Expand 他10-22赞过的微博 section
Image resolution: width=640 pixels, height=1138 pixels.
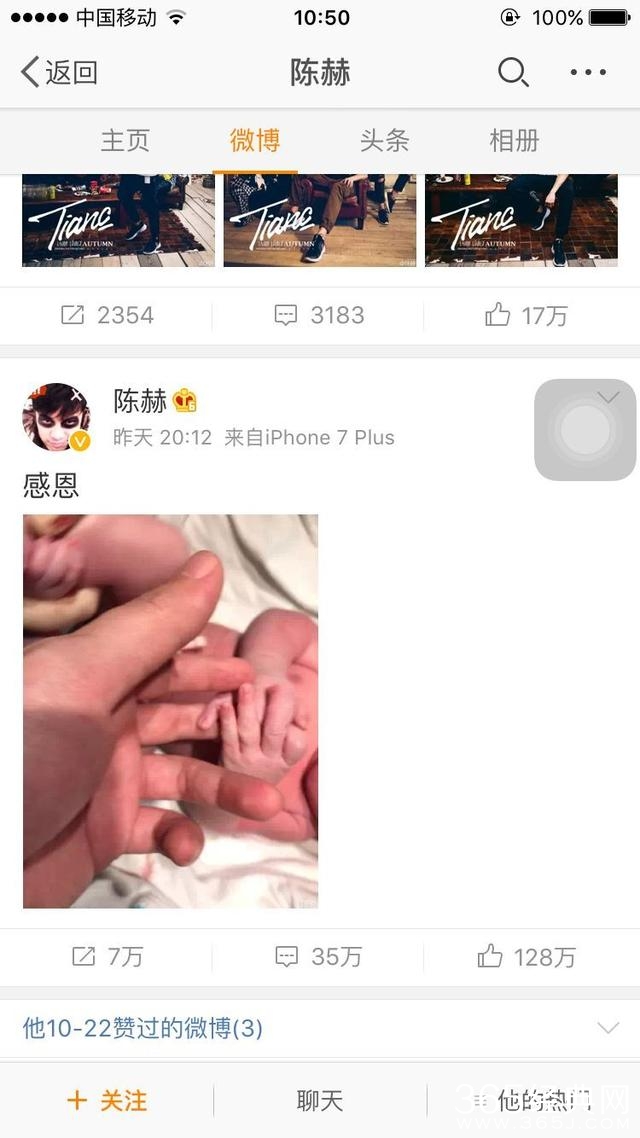[x=607, y=1028]
